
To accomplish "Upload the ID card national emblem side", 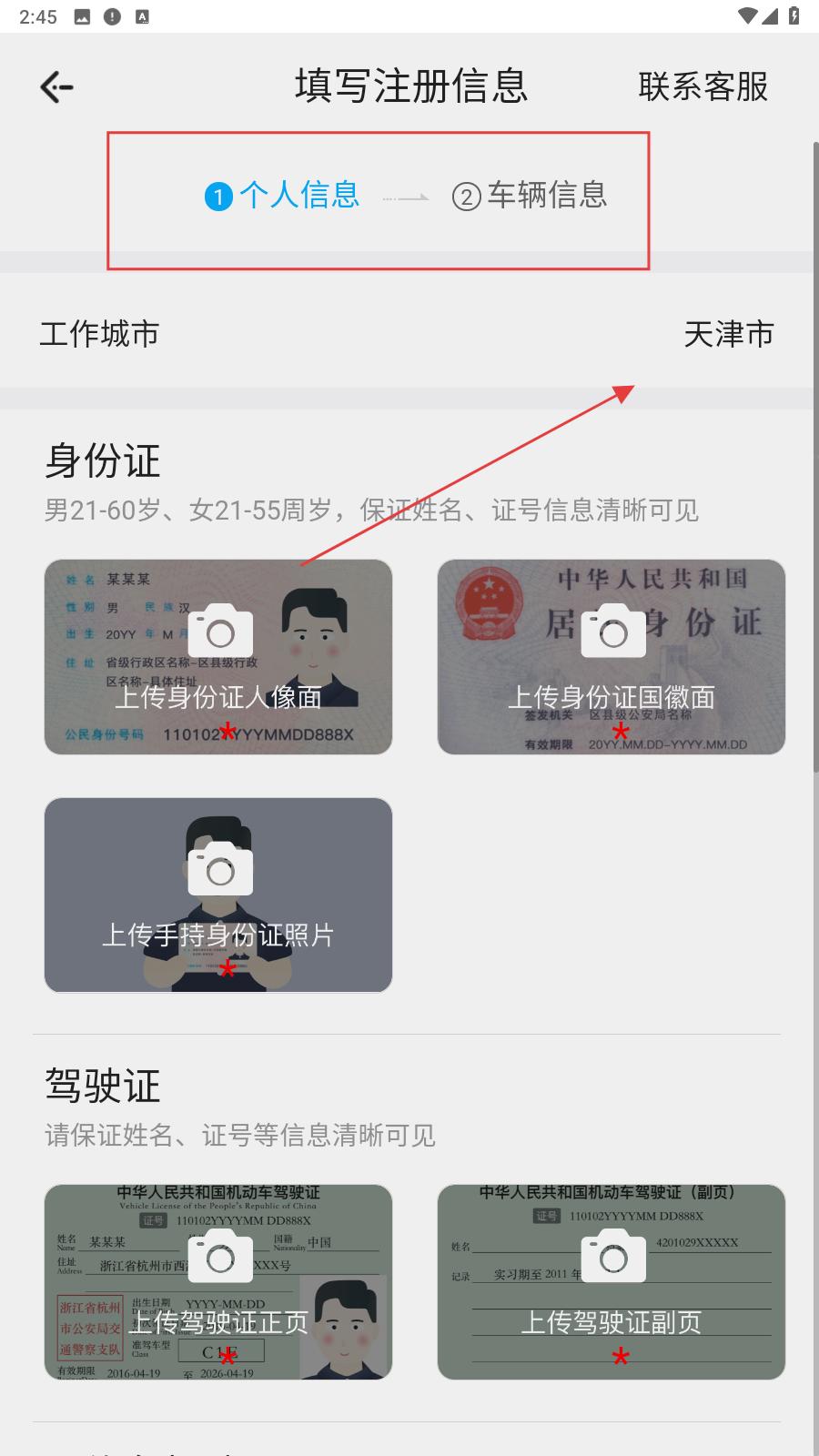I will click(612, 657).
